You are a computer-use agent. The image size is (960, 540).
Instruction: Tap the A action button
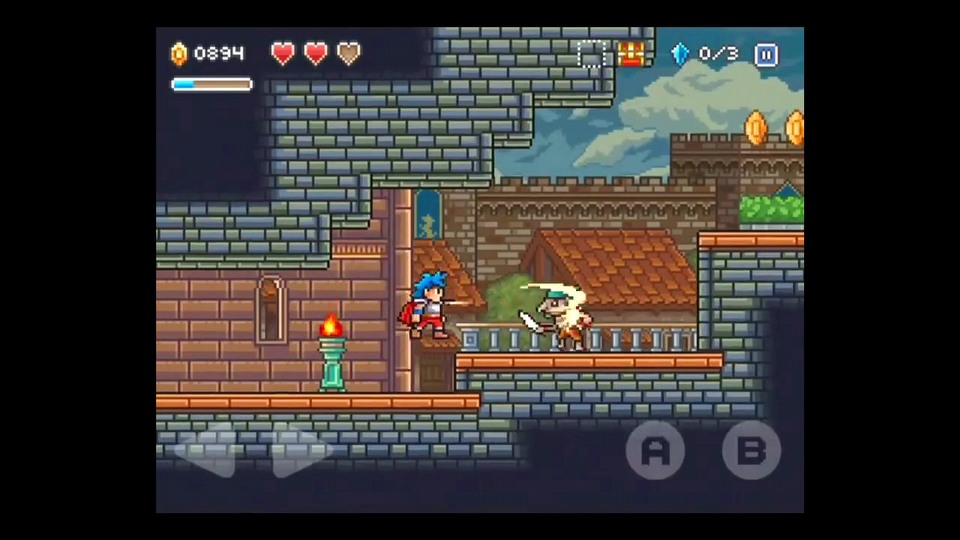(655, 450)
